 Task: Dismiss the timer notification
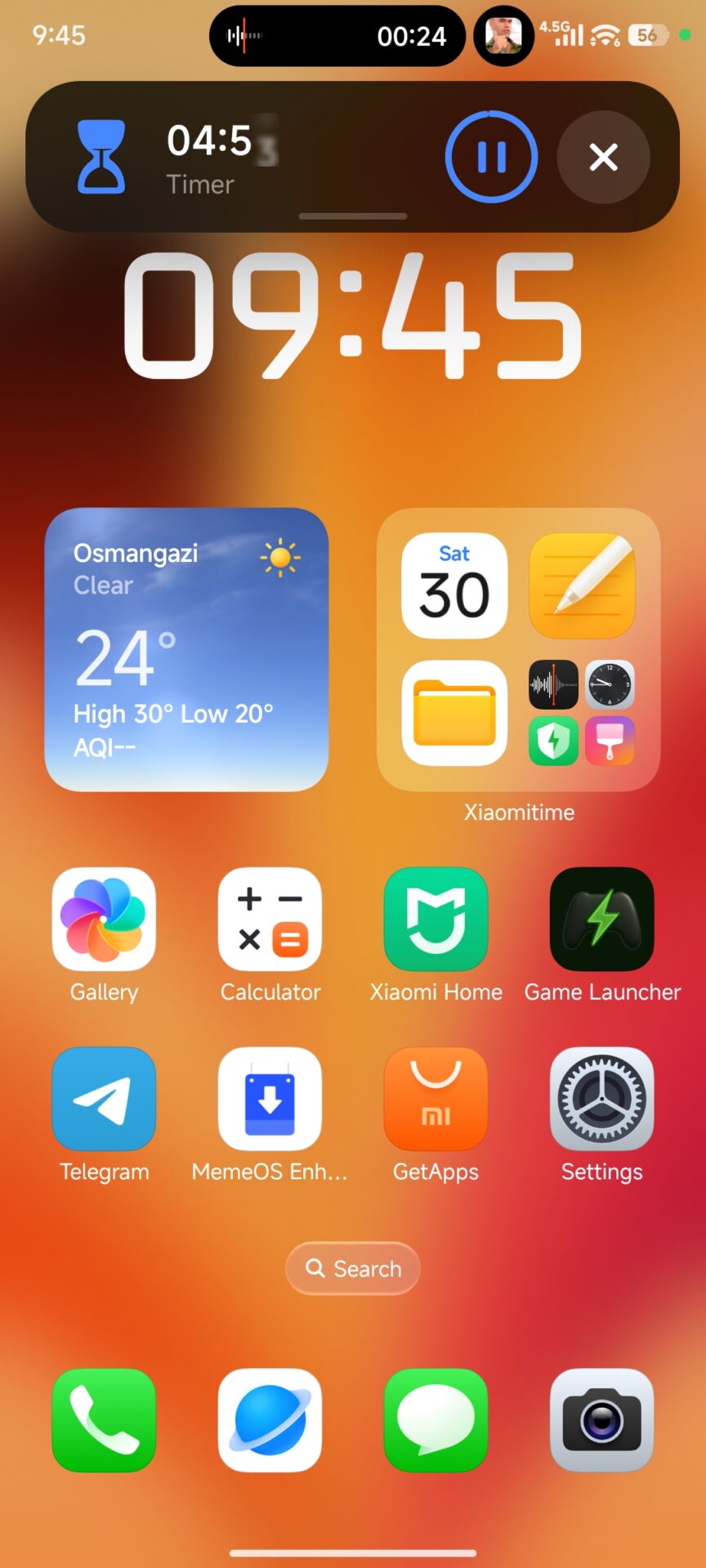tap(603, 157)
